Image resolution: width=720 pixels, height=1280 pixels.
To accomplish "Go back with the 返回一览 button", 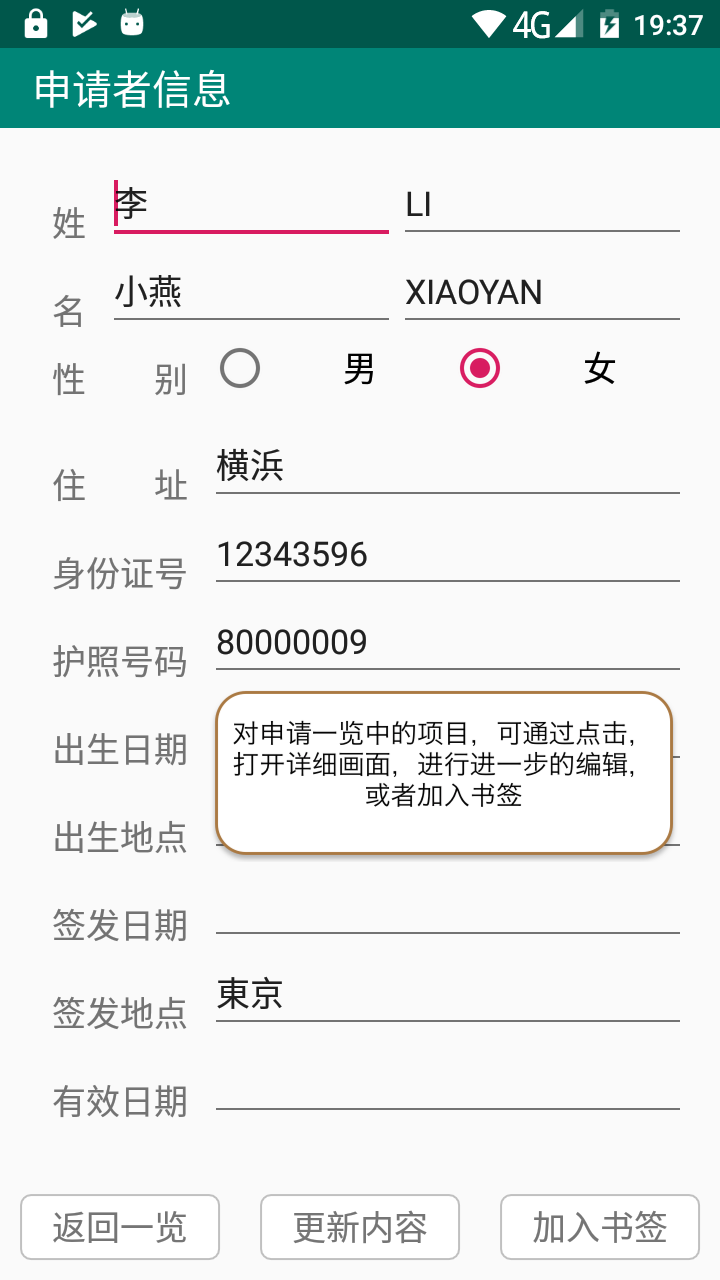I will pos(120,1227).
